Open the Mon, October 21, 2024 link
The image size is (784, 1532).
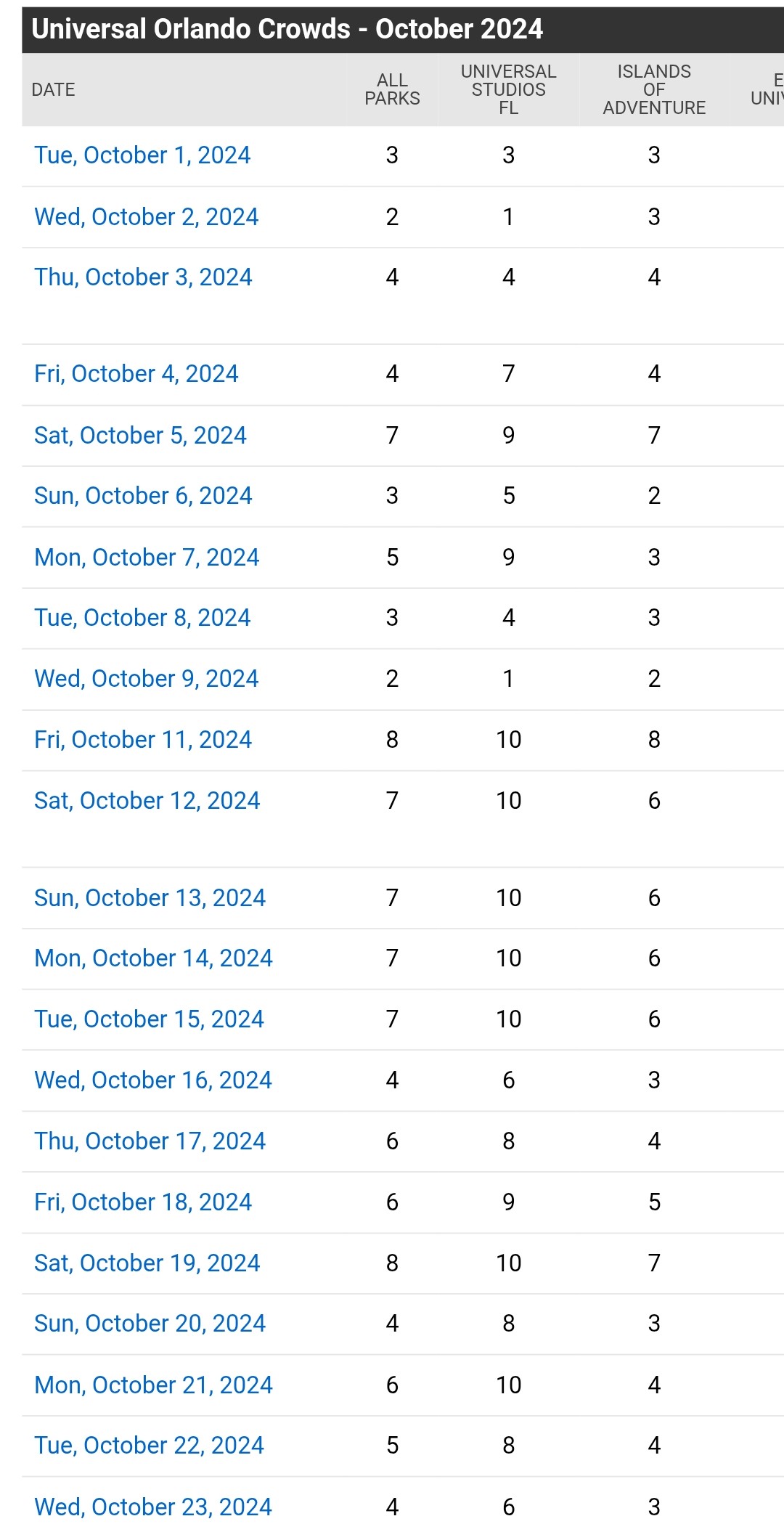click(x=153, y=1385)
